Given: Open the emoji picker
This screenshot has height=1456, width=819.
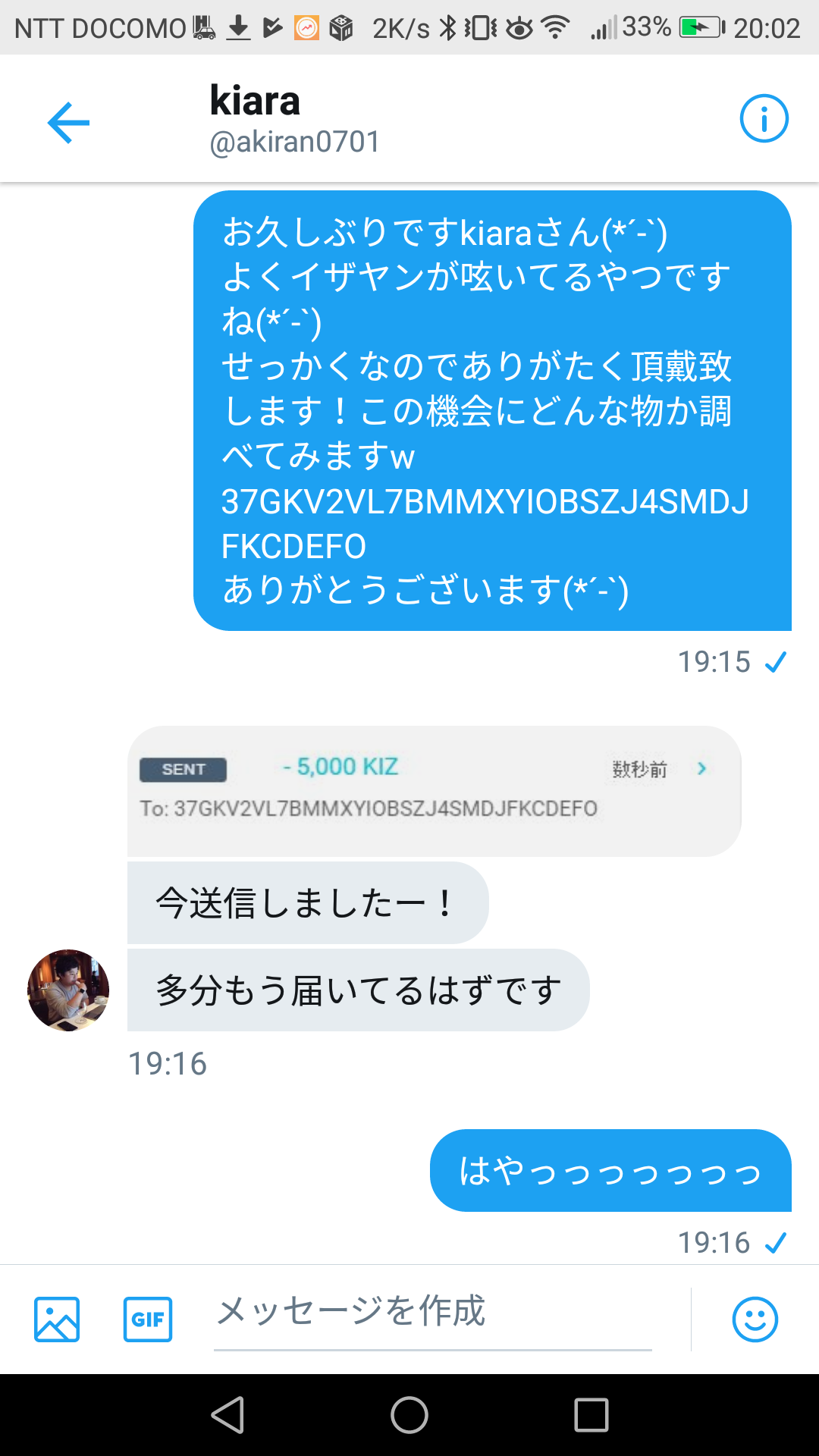Looking at the screenshot, I should coord(755,1319).
